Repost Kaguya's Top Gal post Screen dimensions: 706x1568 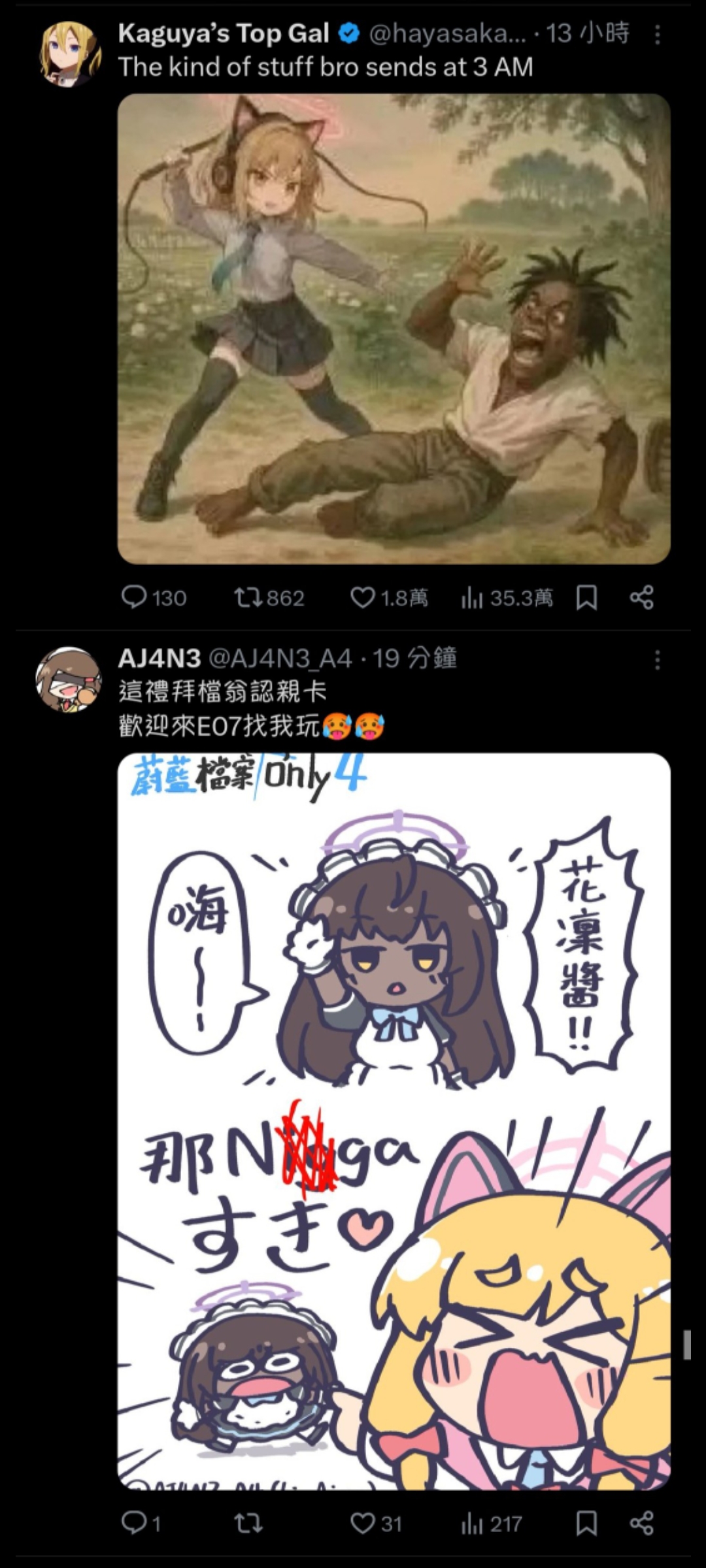[269, 597]
